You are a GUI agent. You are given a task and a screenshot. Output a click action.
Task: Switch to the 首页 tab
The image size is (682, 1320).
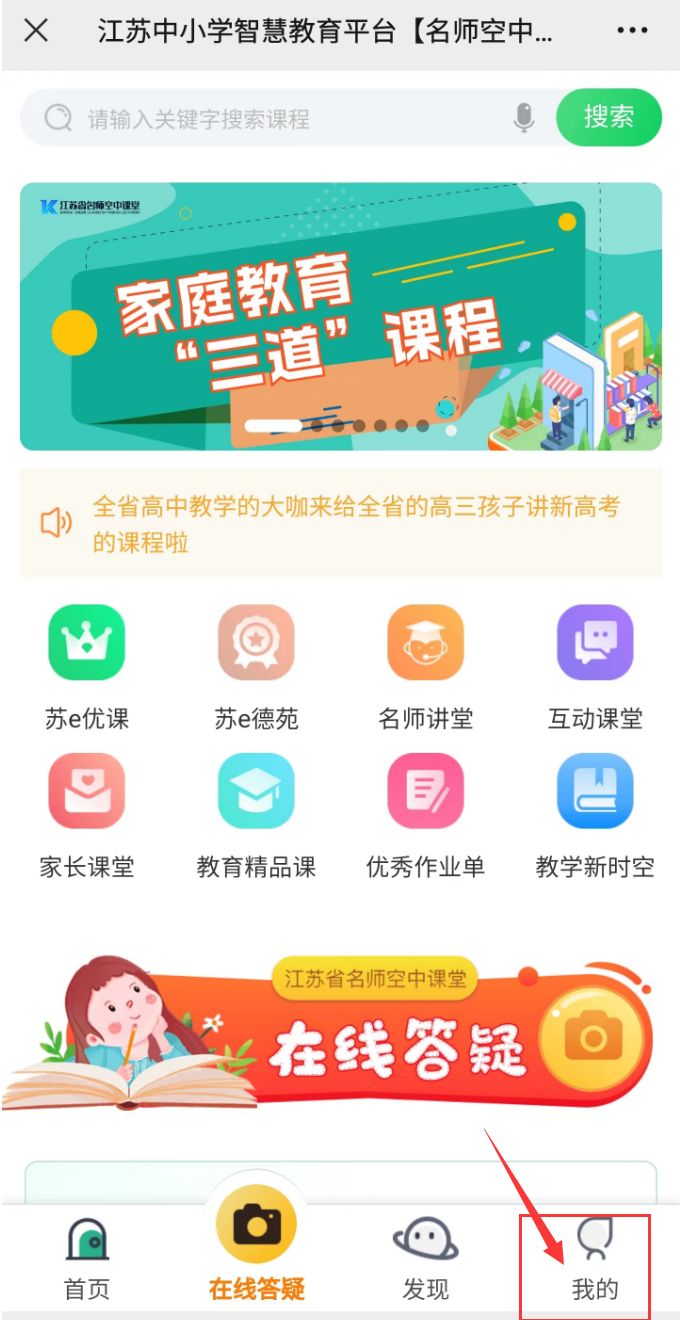pyautogui.click(x=87, y=1260)
